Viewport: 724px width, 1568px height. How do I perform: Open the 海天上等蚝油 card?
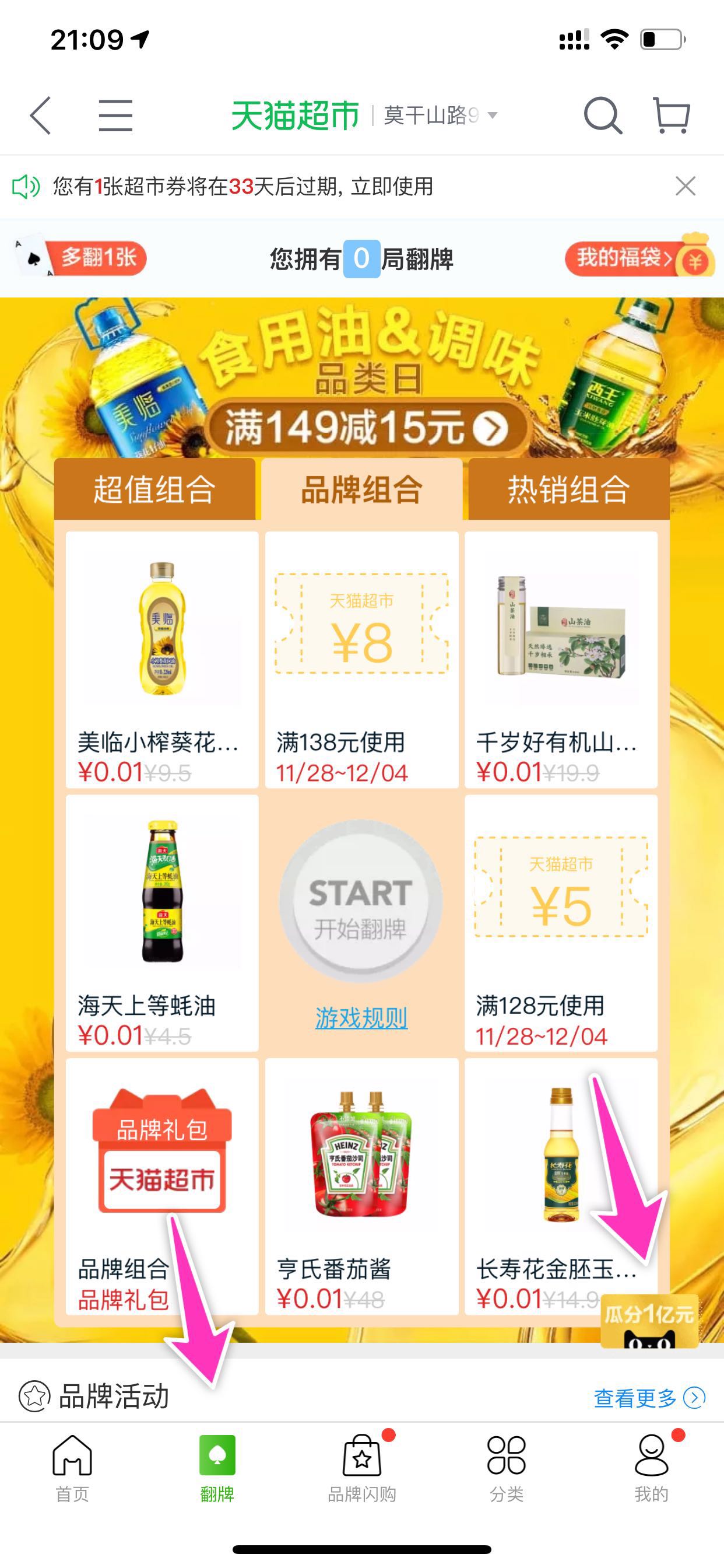click(x=162, y=923)
